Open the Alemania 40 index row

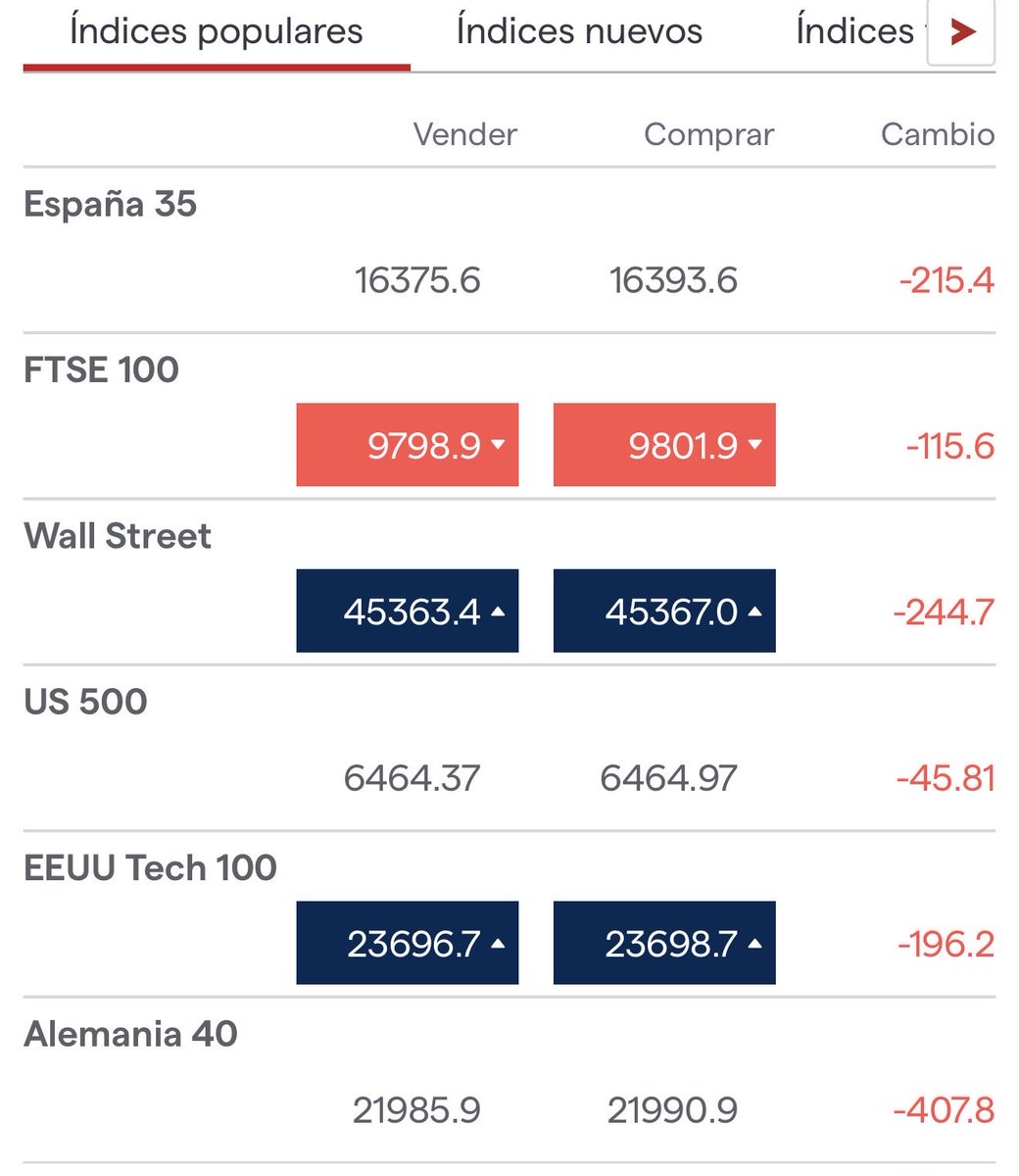130,1035
